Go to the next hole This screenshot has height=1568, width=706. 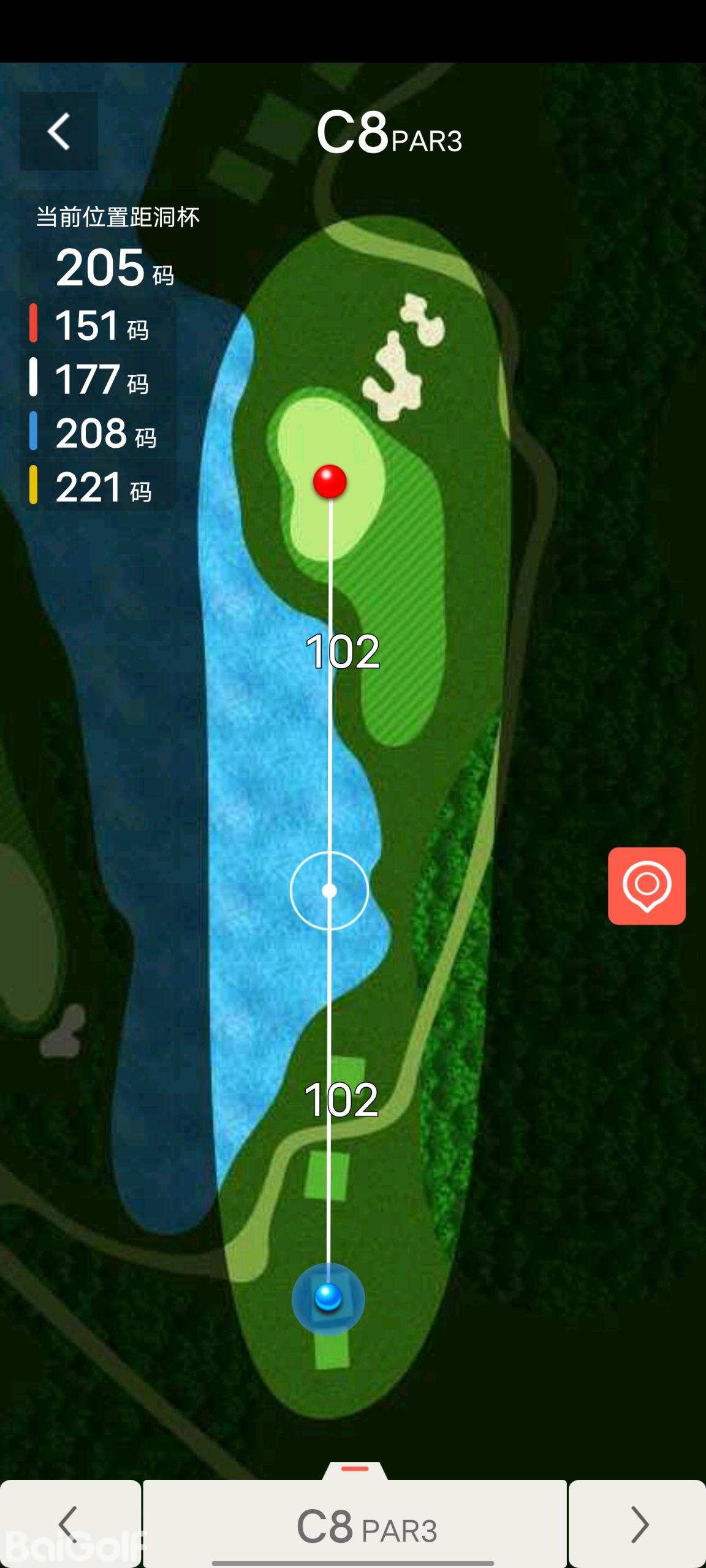637,1523
